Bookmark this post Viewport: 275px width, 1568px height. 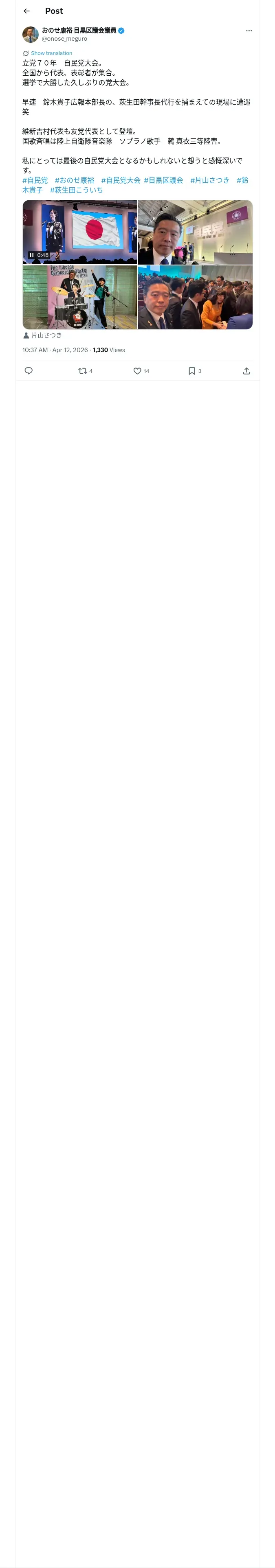click(x=194, y=371)
